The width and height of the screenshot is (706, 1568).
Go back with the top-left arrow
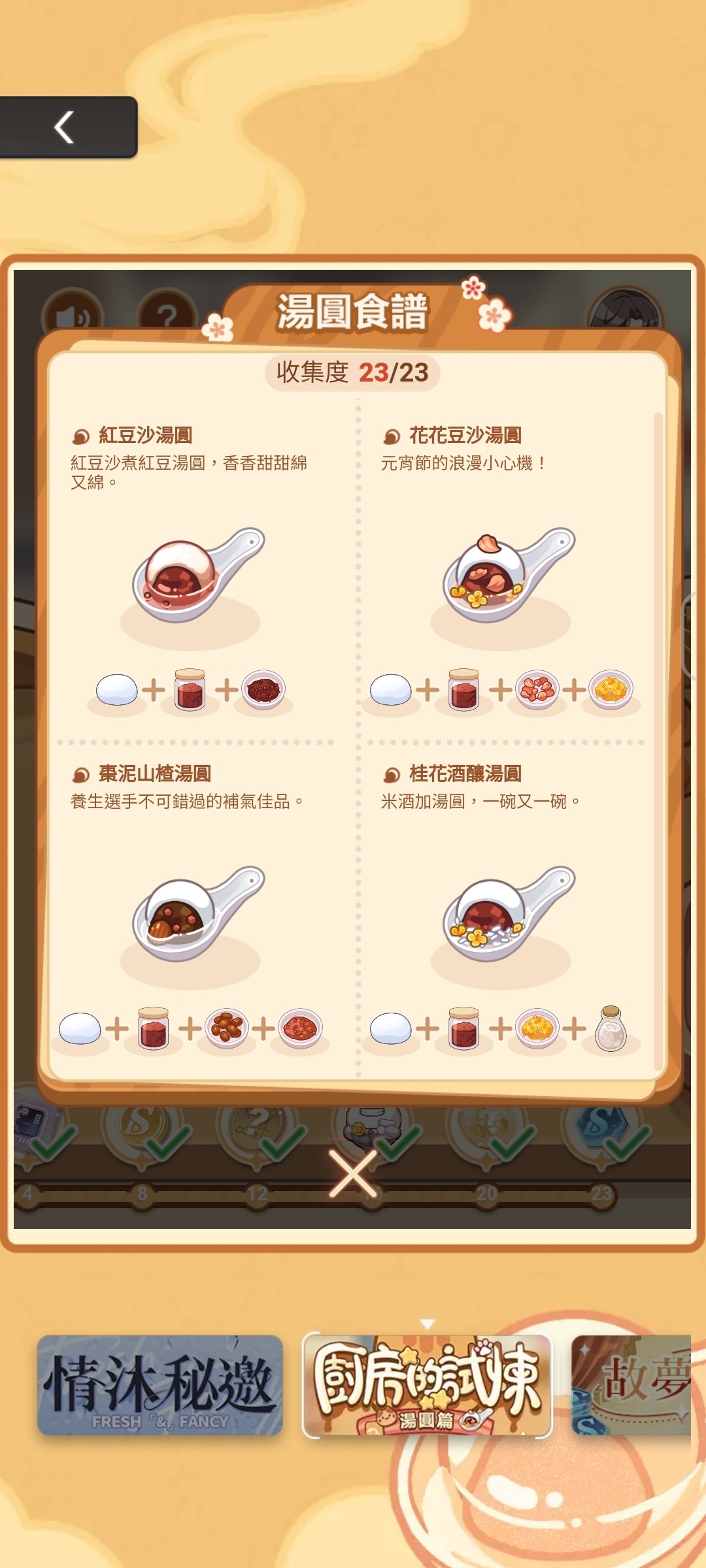[x=65, y=127]
